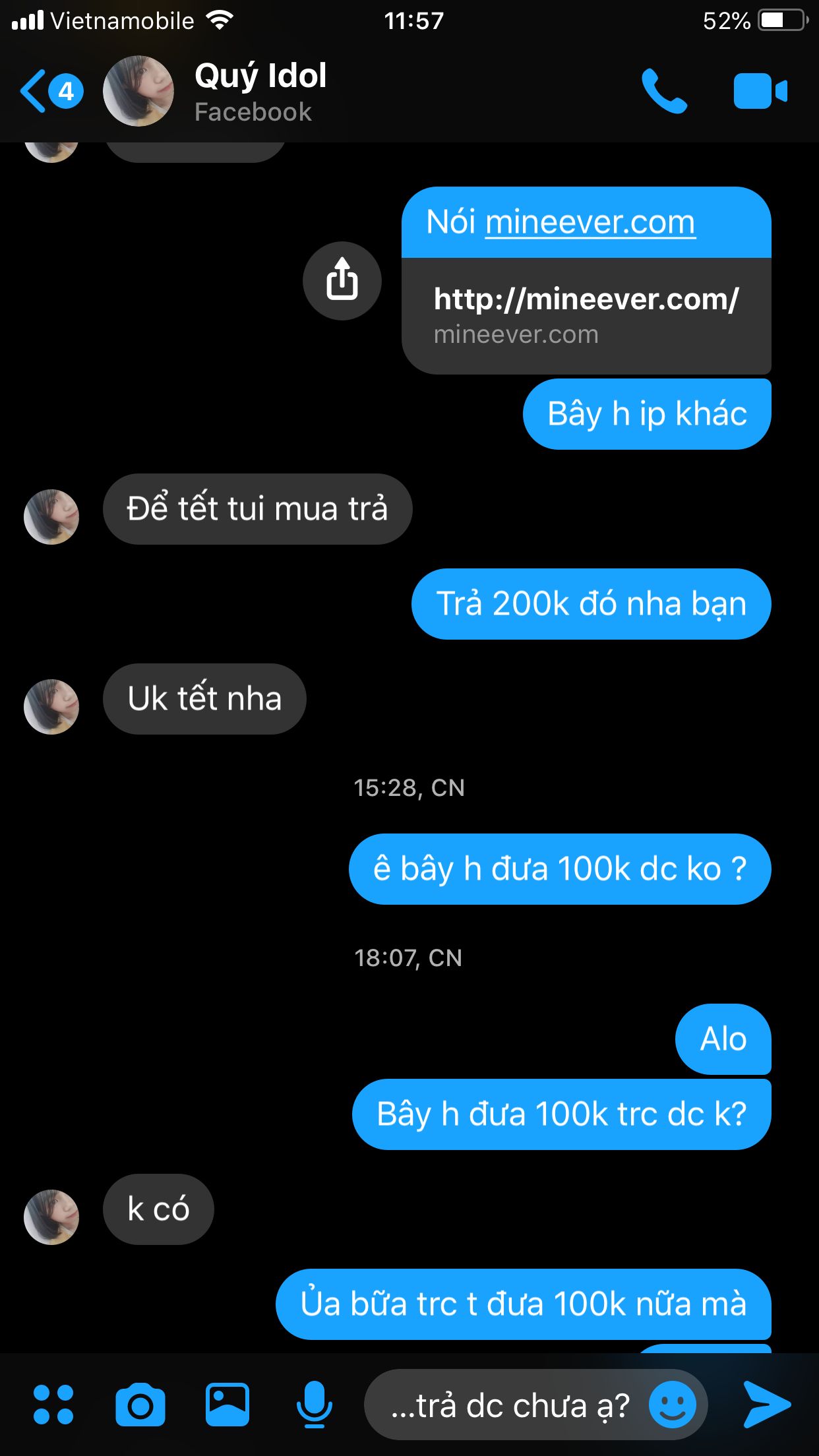Record a voice message with the microphone
This screenshot has width=819, height=1456.
coord(314,1405)
